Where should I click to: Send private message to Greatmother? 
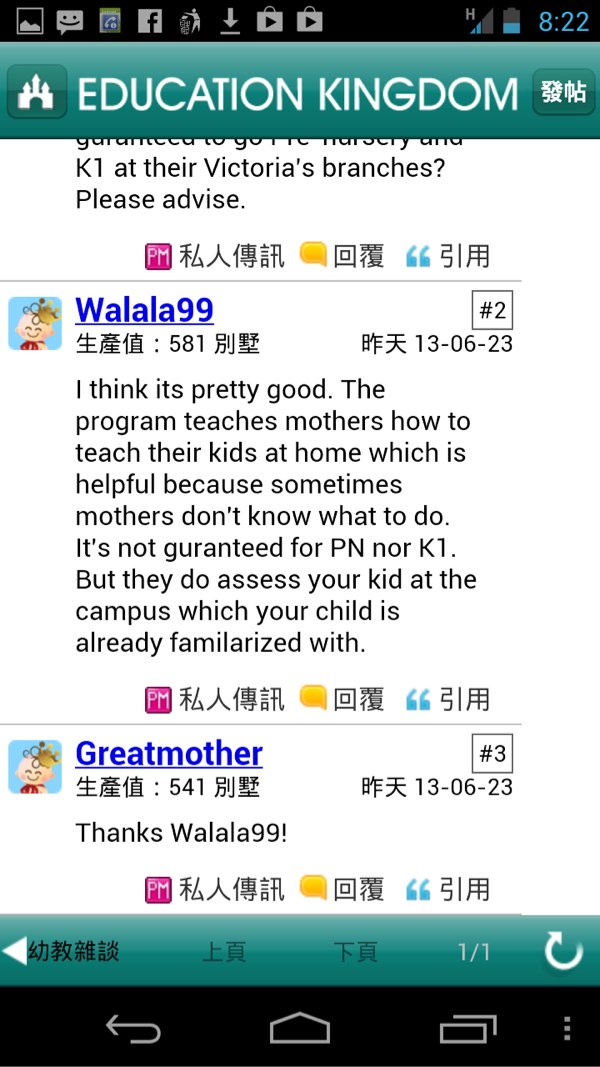click(215, 889)
